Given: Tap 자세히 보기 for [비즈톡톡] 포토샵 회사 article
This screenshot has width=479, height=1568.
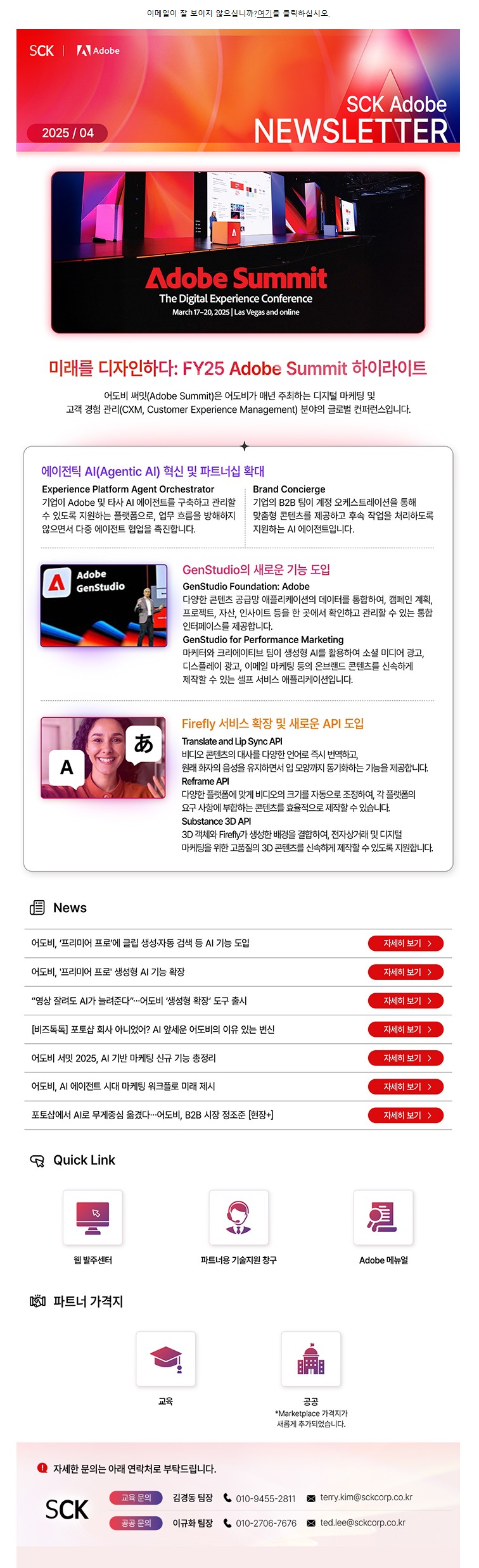Looking at the screenshot, I should point(406,1029).
